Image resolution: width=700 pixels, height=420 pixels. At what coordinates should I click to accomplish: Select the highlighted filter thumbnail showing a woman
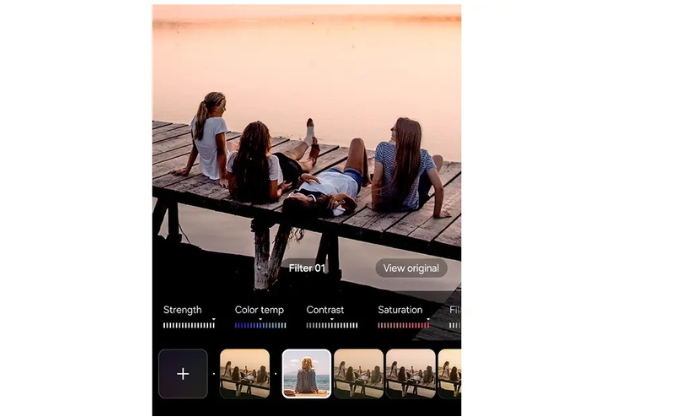[x=306, y=374]
